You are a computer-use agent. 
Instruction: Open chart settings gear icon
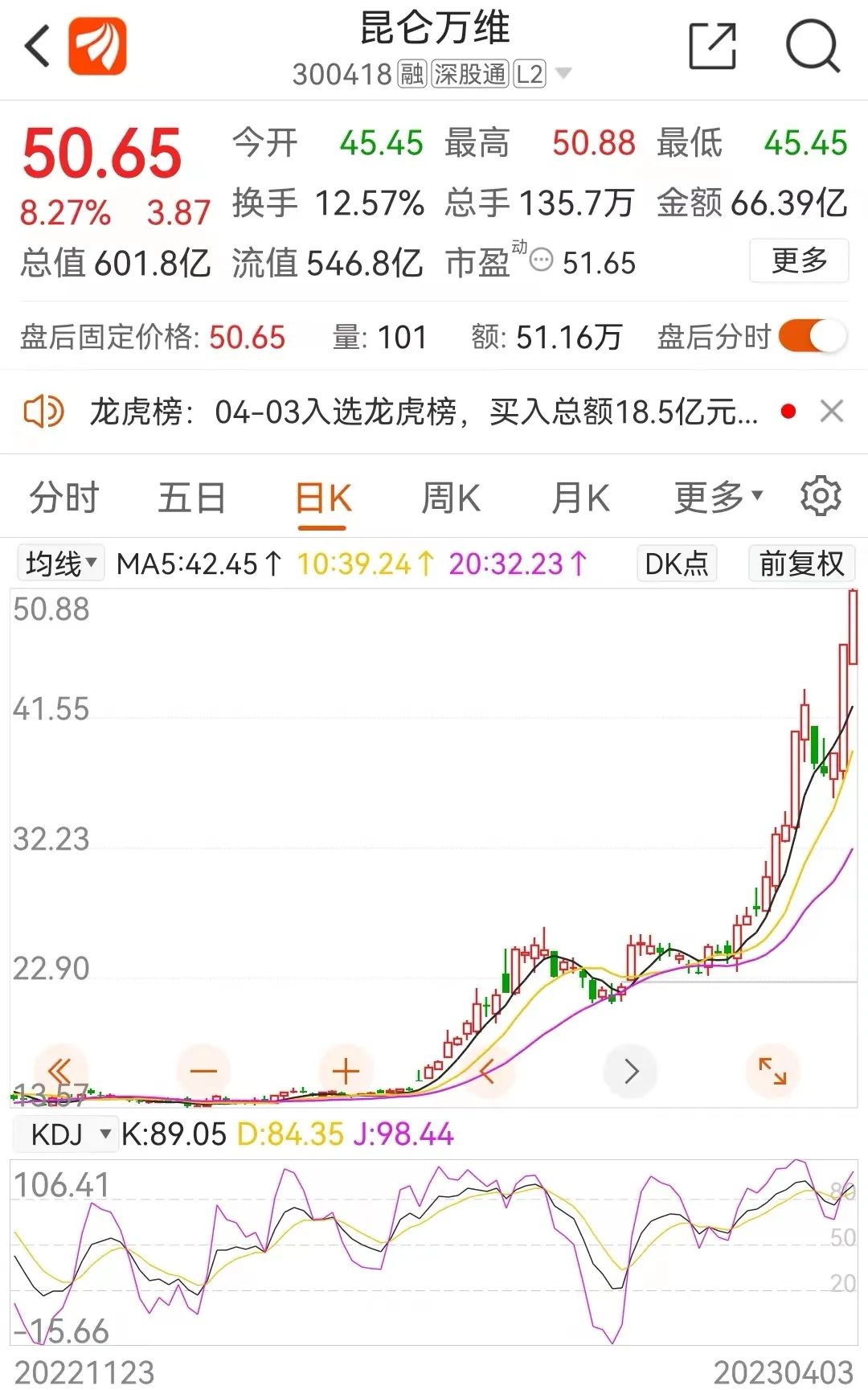click(x=821, y=496)
